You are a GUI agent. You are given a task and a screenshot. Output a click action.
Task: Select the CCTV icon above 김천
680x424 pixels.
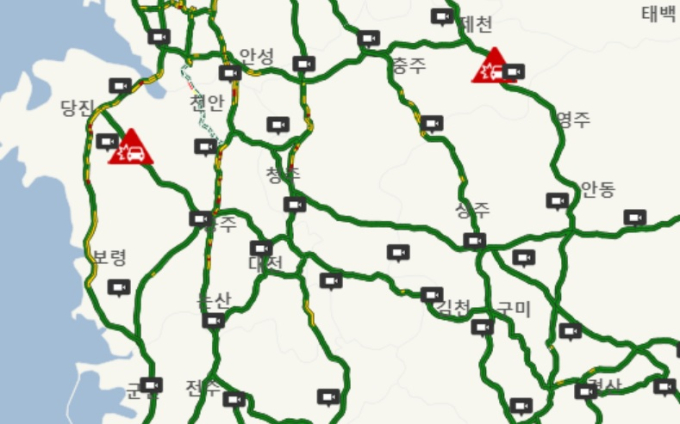tap(431, 295)
